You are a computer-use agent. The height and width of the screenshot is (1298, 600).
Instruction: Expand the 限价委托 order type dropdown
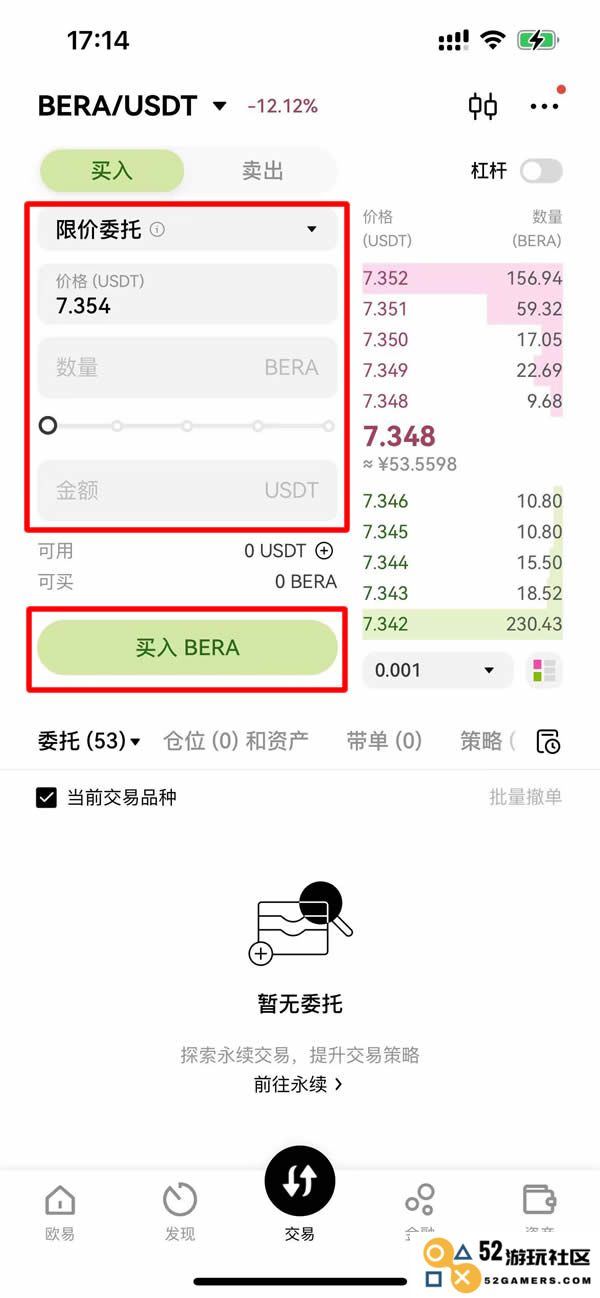(187, 230)
